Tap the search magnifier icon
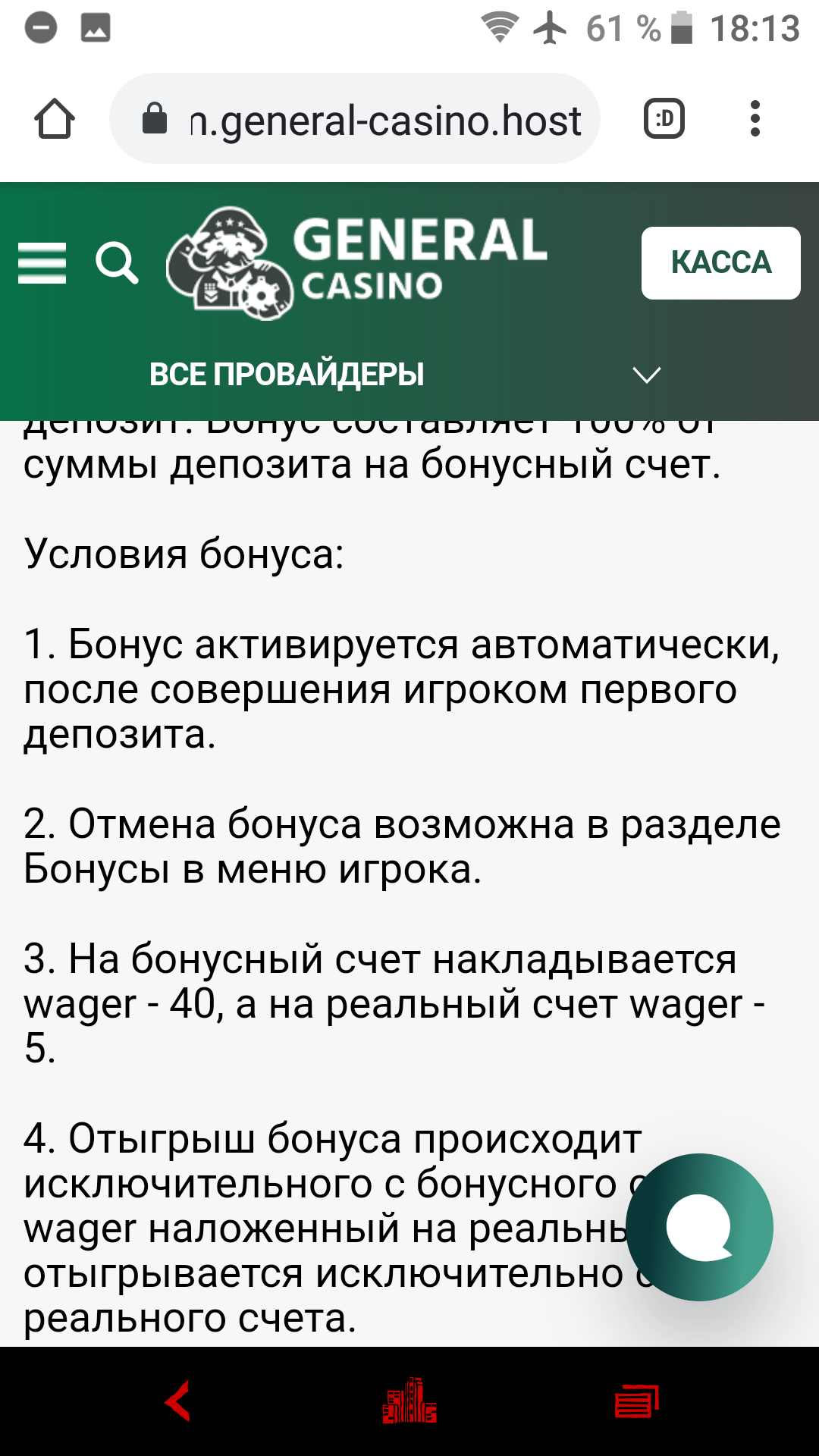Image resolution: width=819 pixels, height=1456 pixels. (x=117, y=263)
